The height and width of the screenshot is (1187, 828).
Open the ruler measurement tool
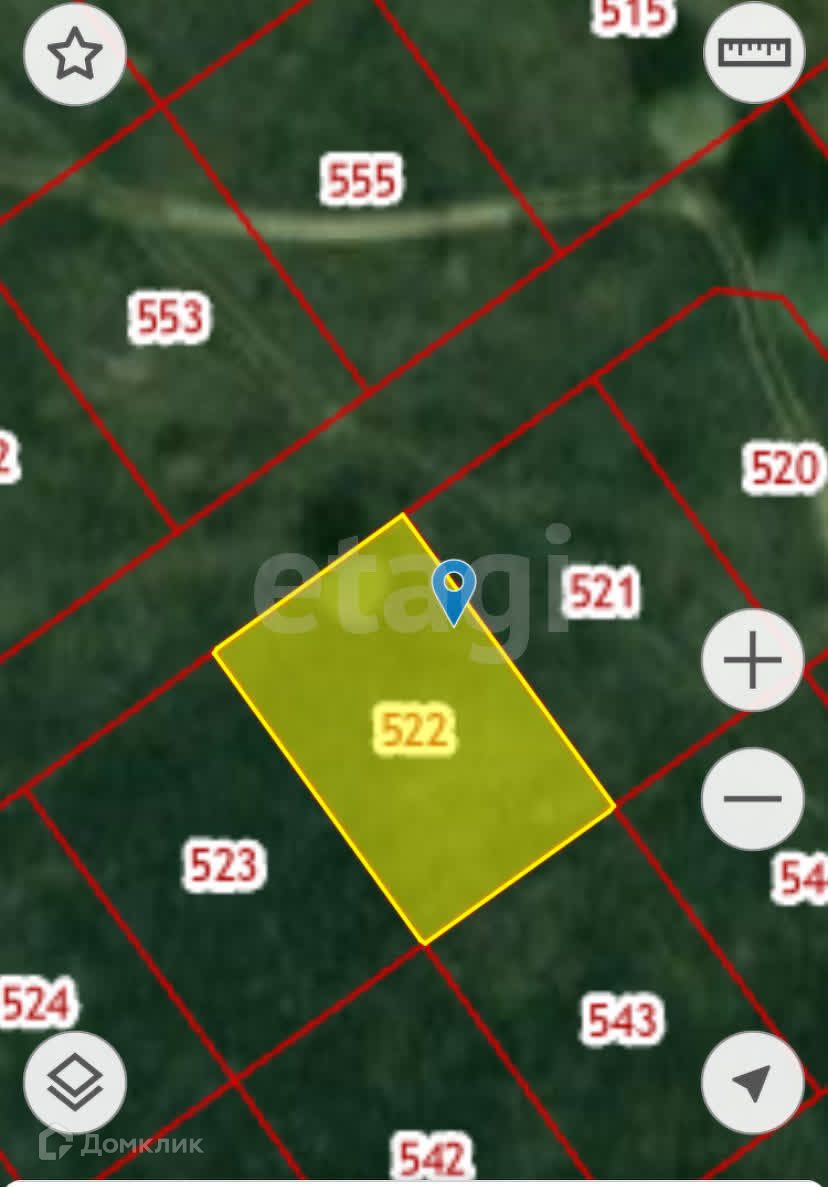[754, 52]
